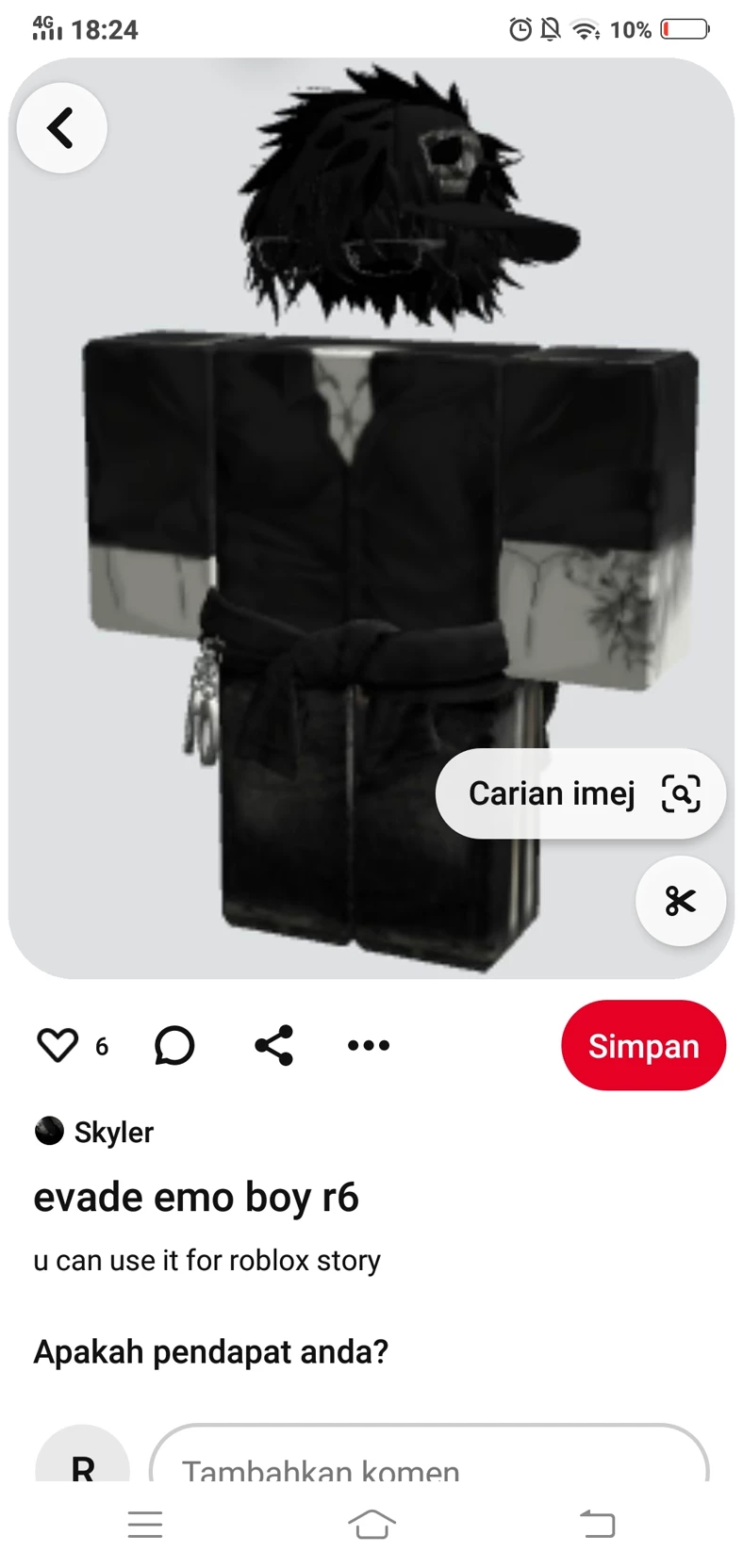Open the comments bubble icon
This screenshot has width=743, height=1568.
tap(174, 1045)
